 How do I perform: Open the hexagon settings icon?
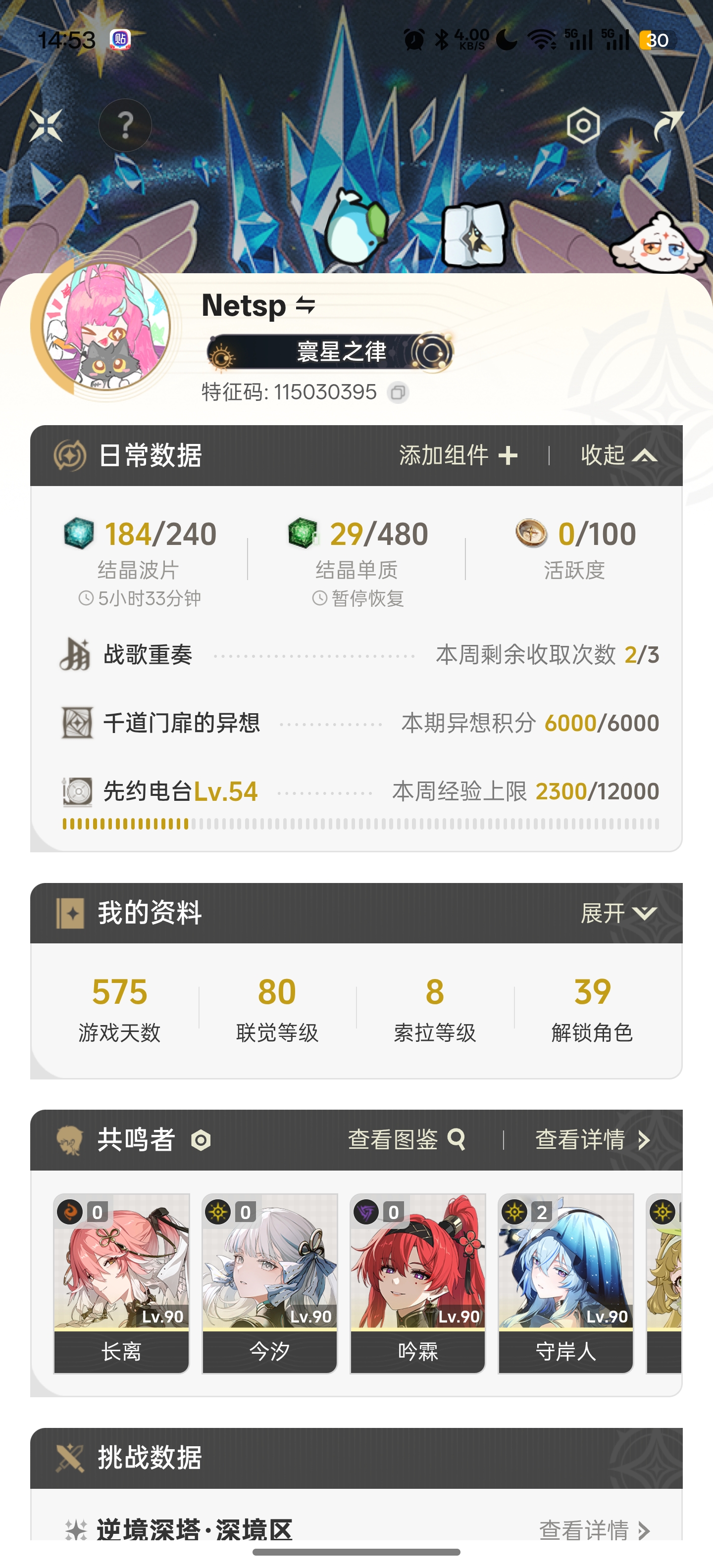(583, 125)
